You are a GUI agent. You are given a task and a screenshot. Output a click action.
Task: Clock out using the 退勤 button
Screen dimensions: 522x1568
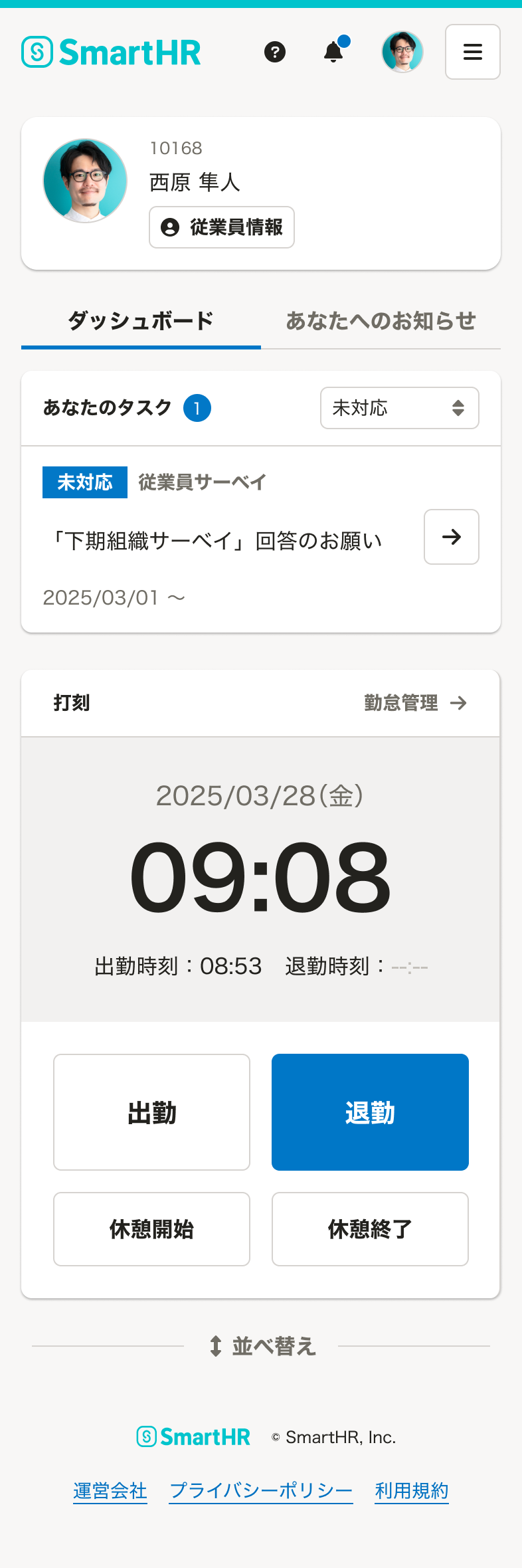(370, 1112)
